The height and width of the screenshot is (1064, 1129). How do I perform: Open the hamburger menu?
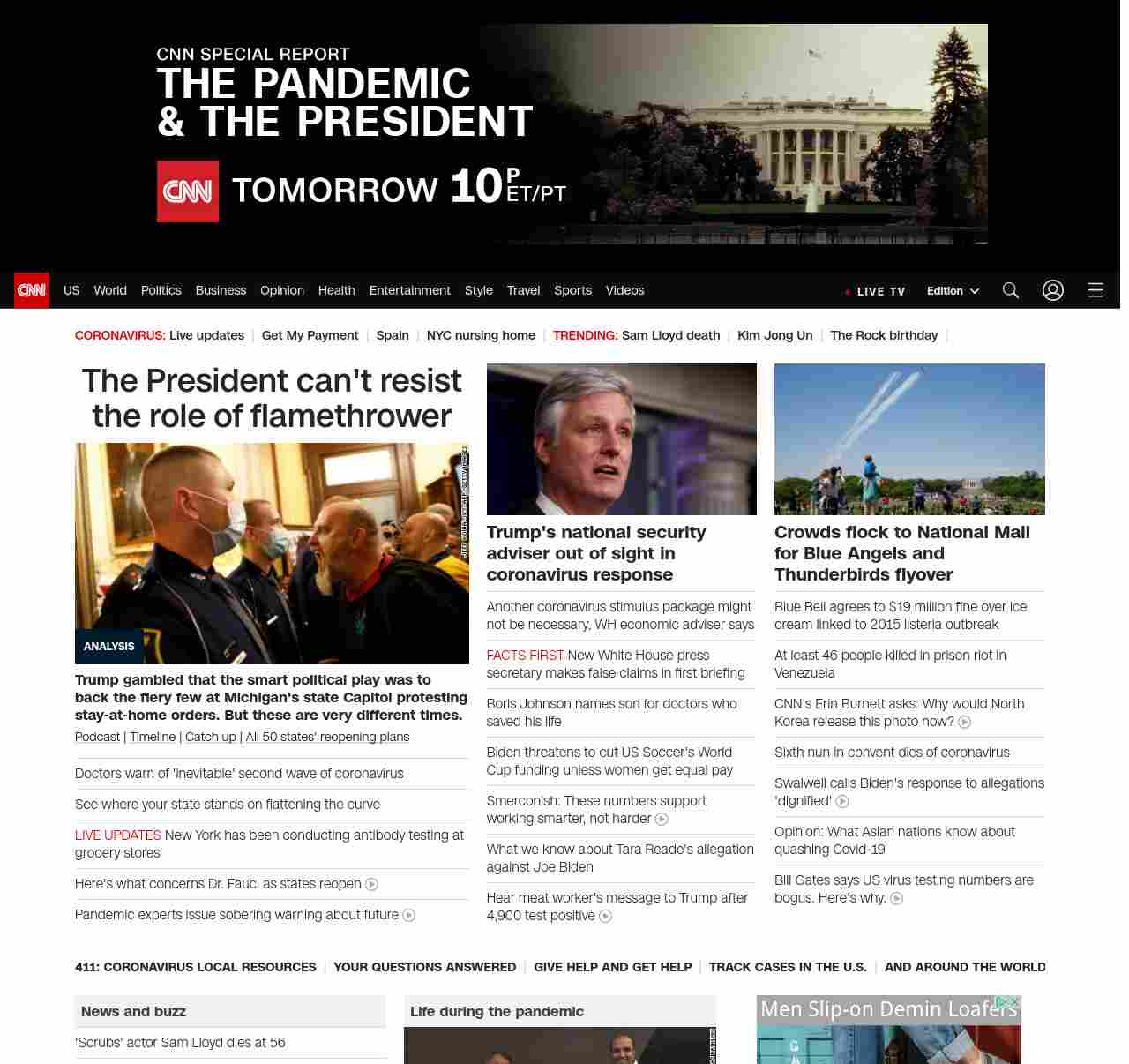(x=1095, y=290)
